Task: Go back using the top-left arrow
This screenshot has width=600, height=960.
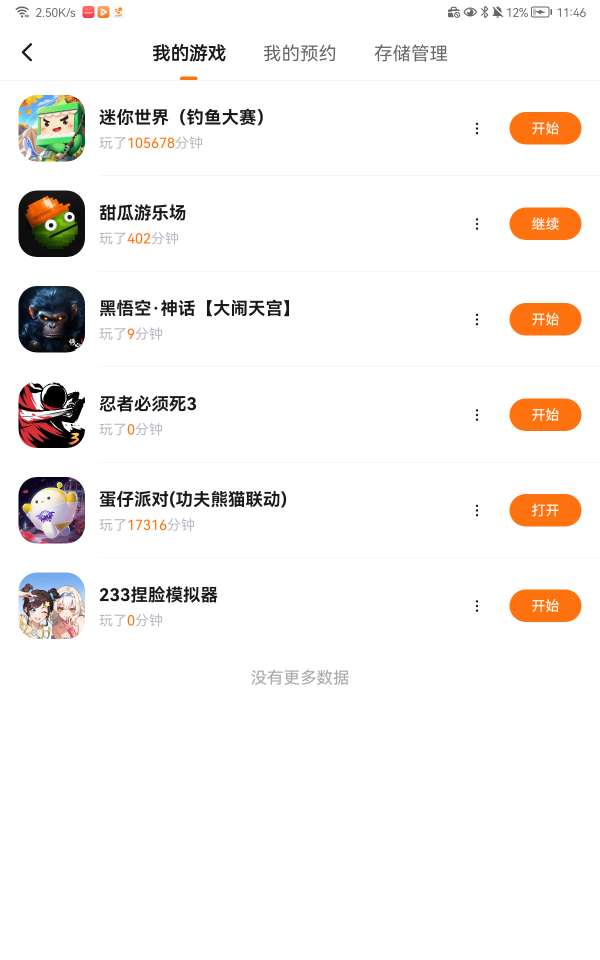Action: tap(27, 53)
